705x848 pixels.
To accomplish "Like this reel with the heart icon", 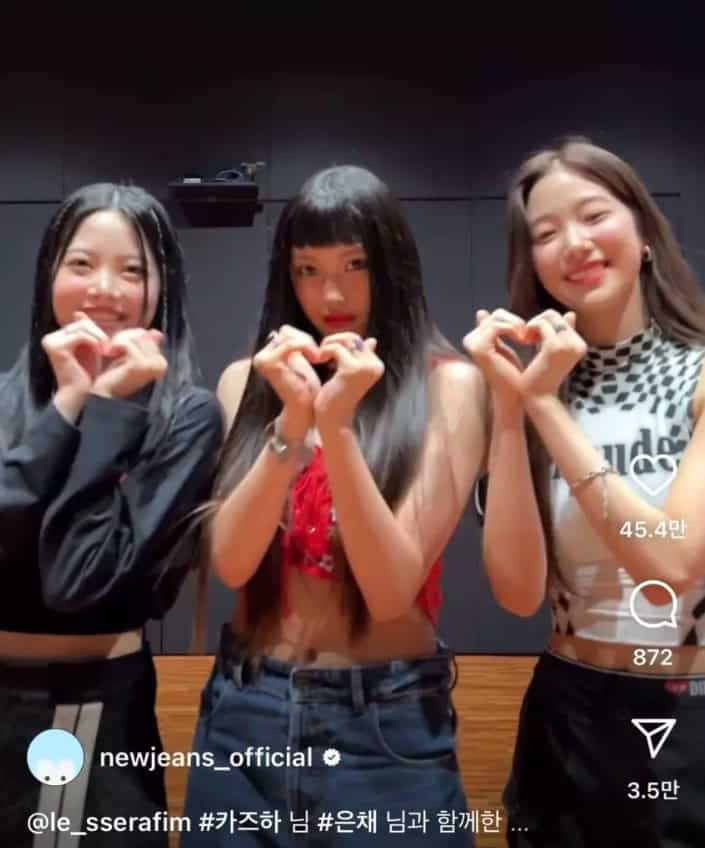I will pos(653,476).
